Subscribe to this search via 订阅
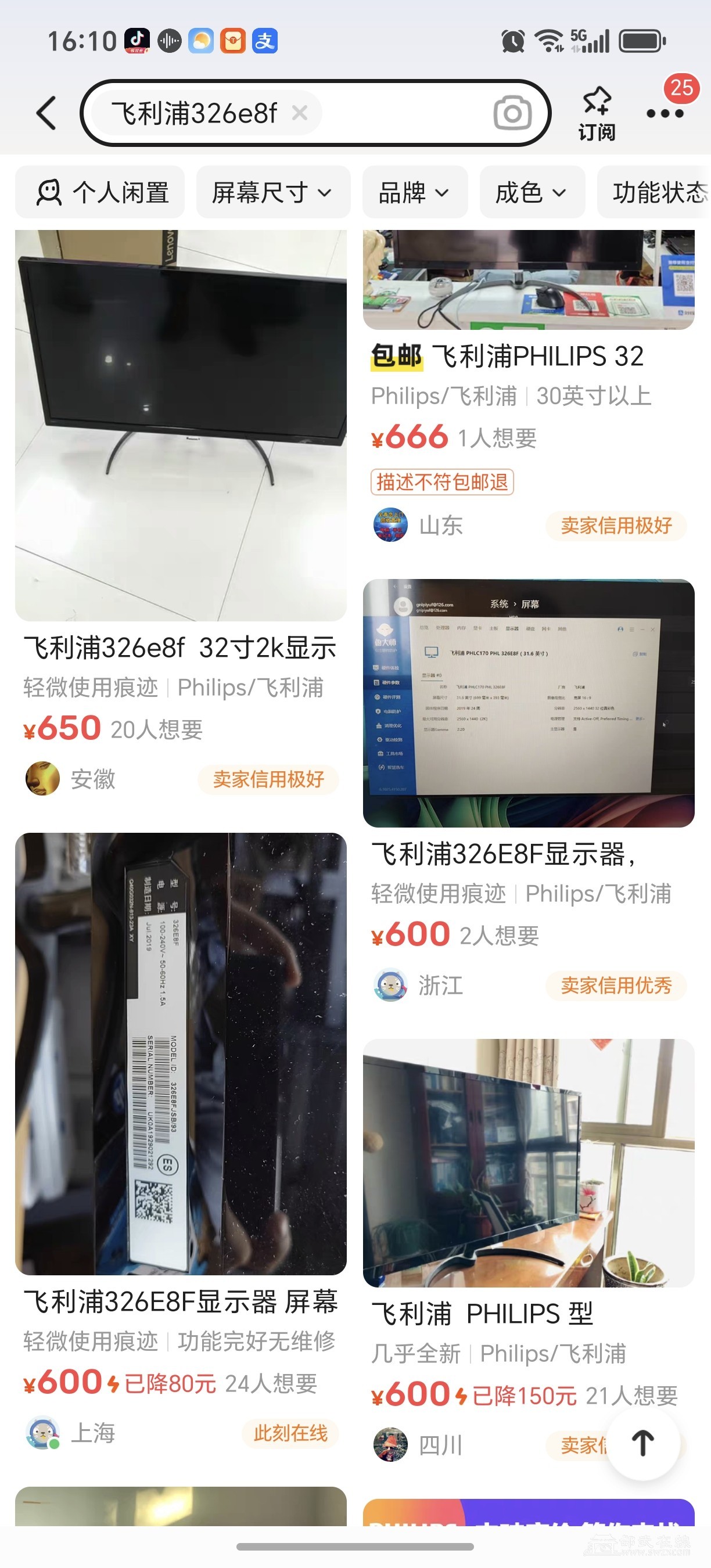 click(597, 114)
